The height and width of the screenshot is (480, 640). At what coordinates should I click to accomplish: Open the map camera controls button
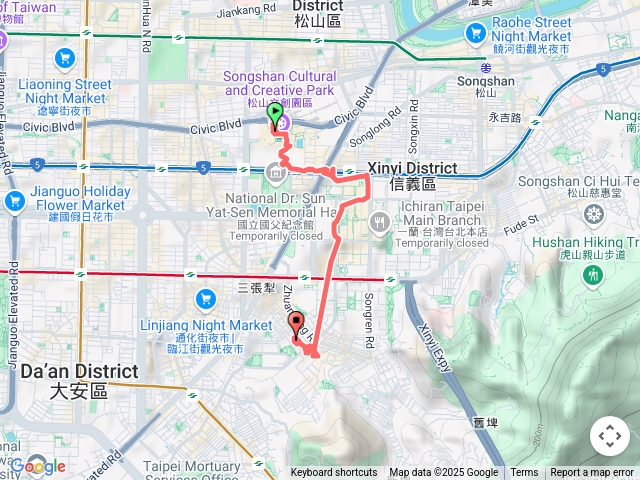610,436
